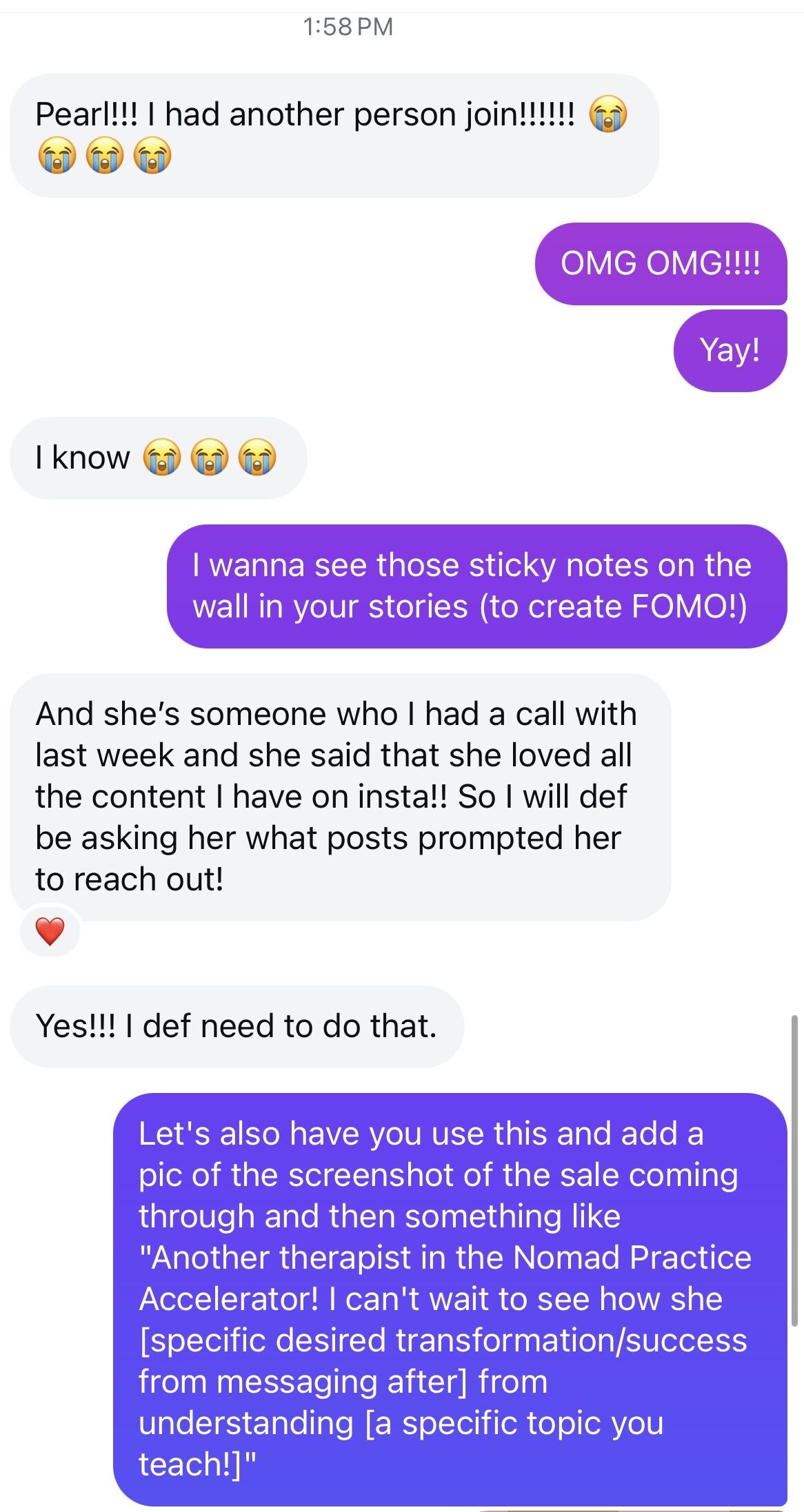The width and height of the screenshot is (804, 1512).
Task: Tap the red heart reaction under the message
Action: point(50,932)
